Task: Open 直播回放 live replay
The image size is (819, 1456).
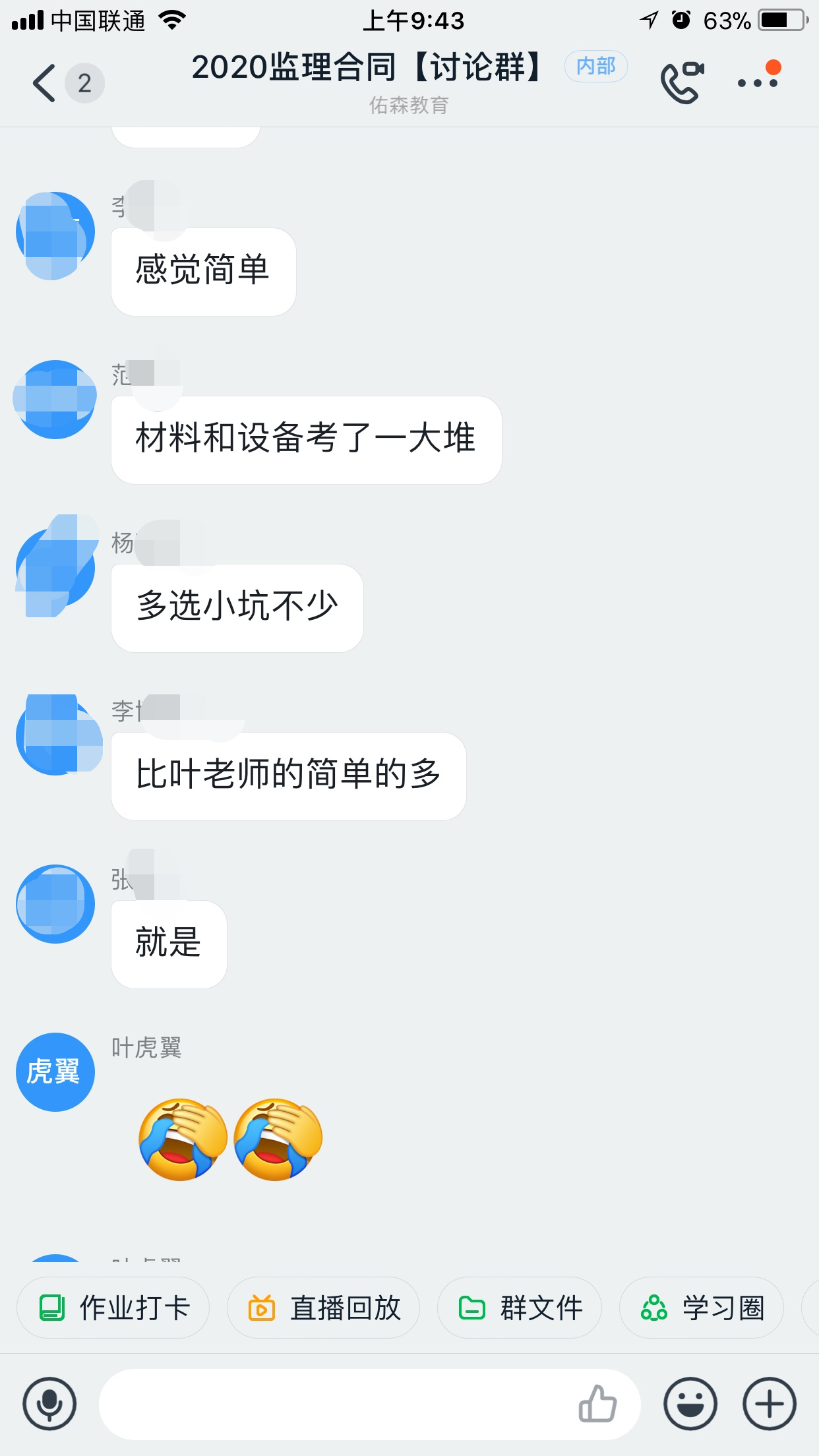Action: click(323, 1308)
